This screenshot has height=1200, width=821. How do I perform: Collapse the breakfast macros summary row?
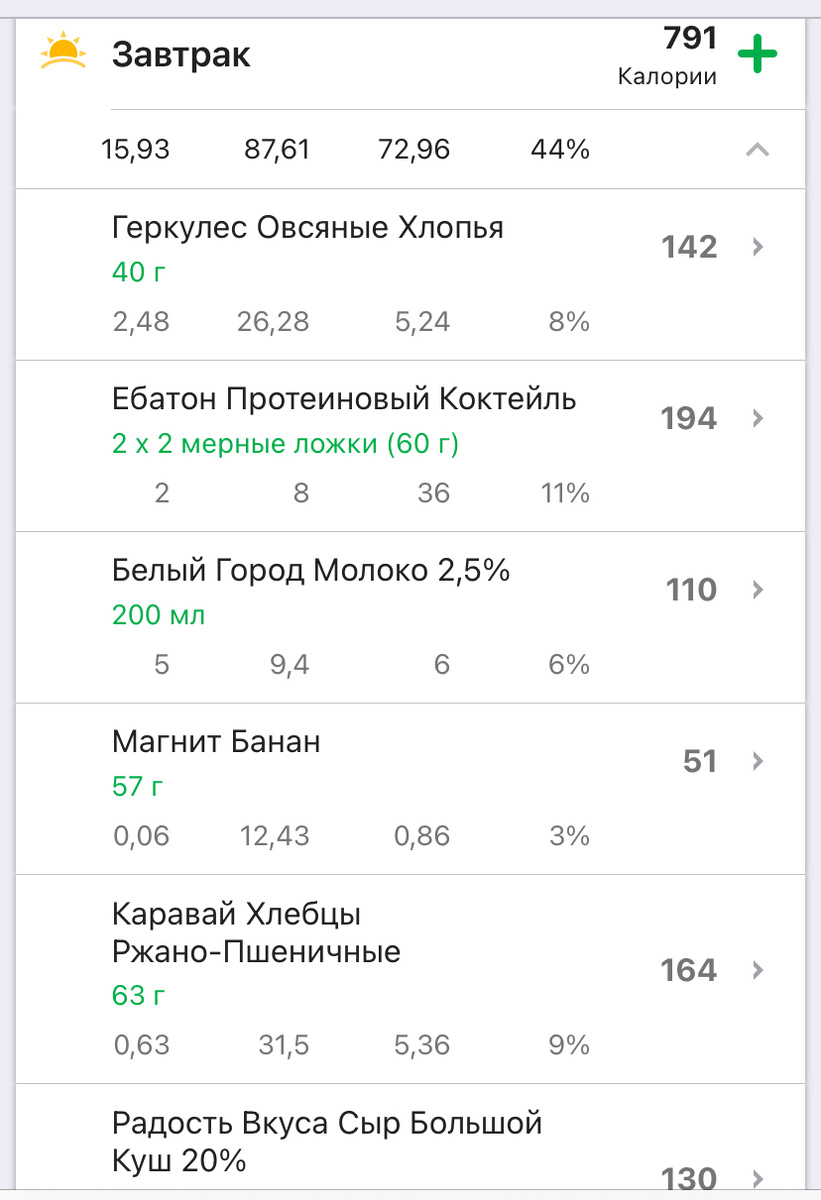click(757, 148)
